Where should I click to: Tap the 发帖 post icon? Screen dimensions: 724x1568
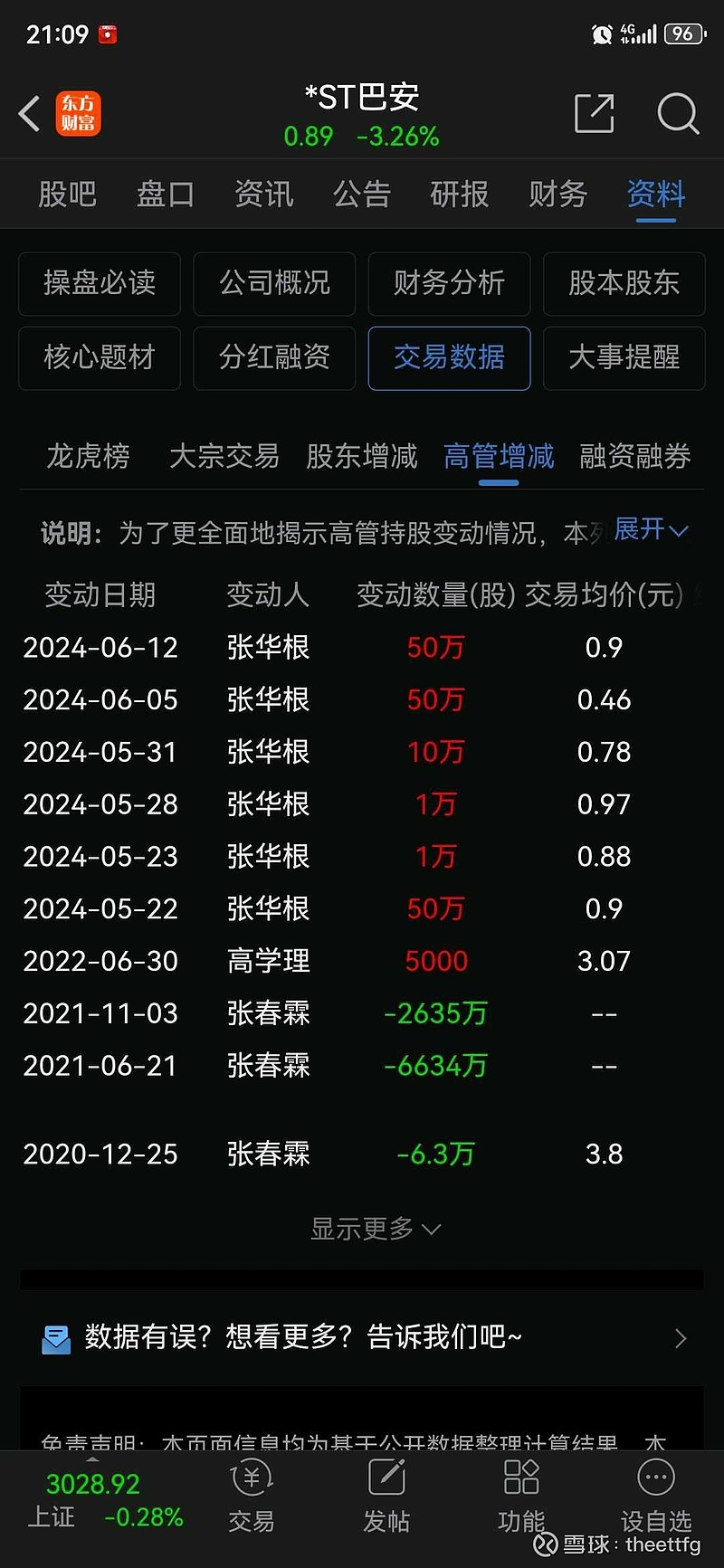click(x=386, y=1497)
